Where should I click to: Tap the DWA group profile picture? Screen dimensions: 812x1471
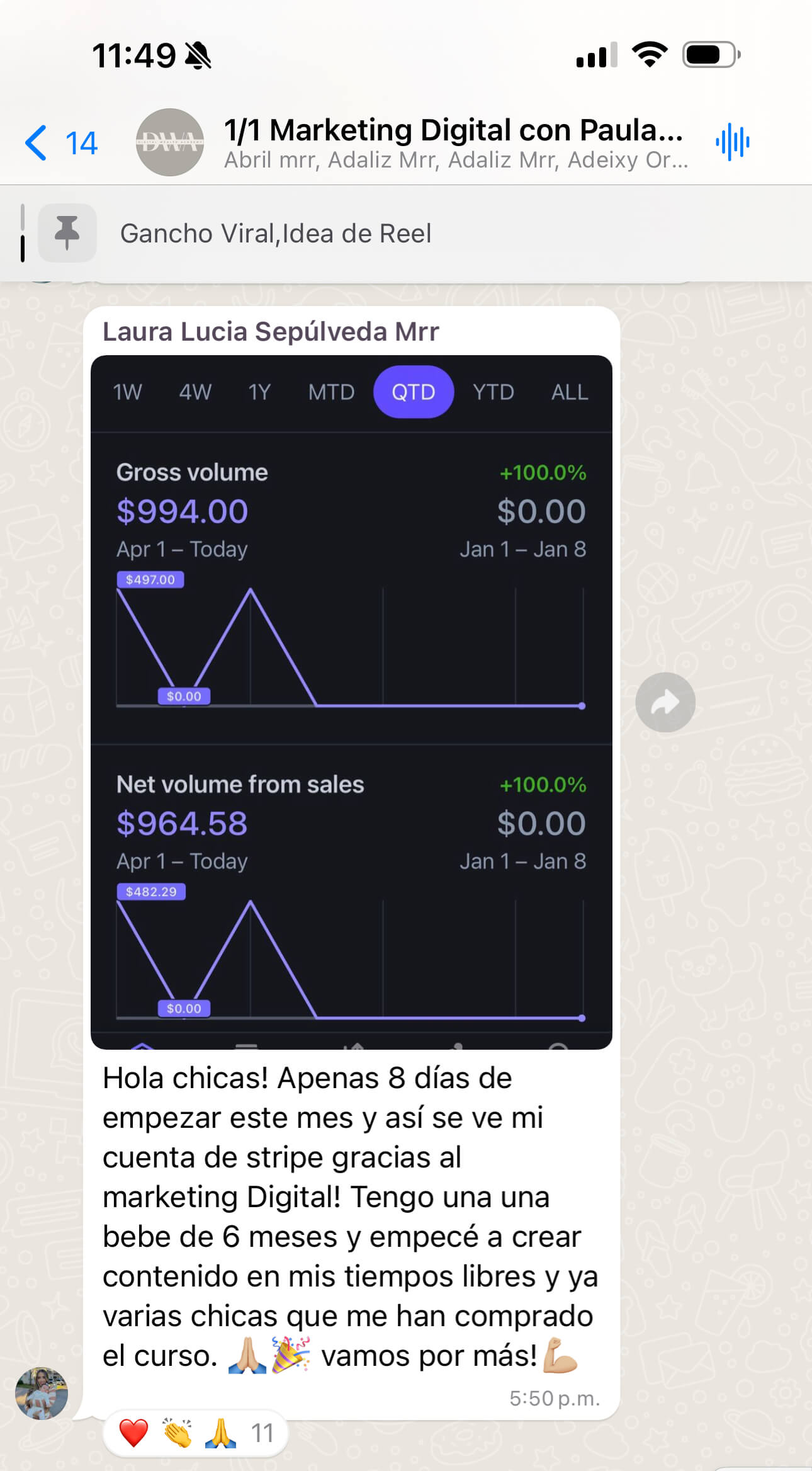coord(169,142)
